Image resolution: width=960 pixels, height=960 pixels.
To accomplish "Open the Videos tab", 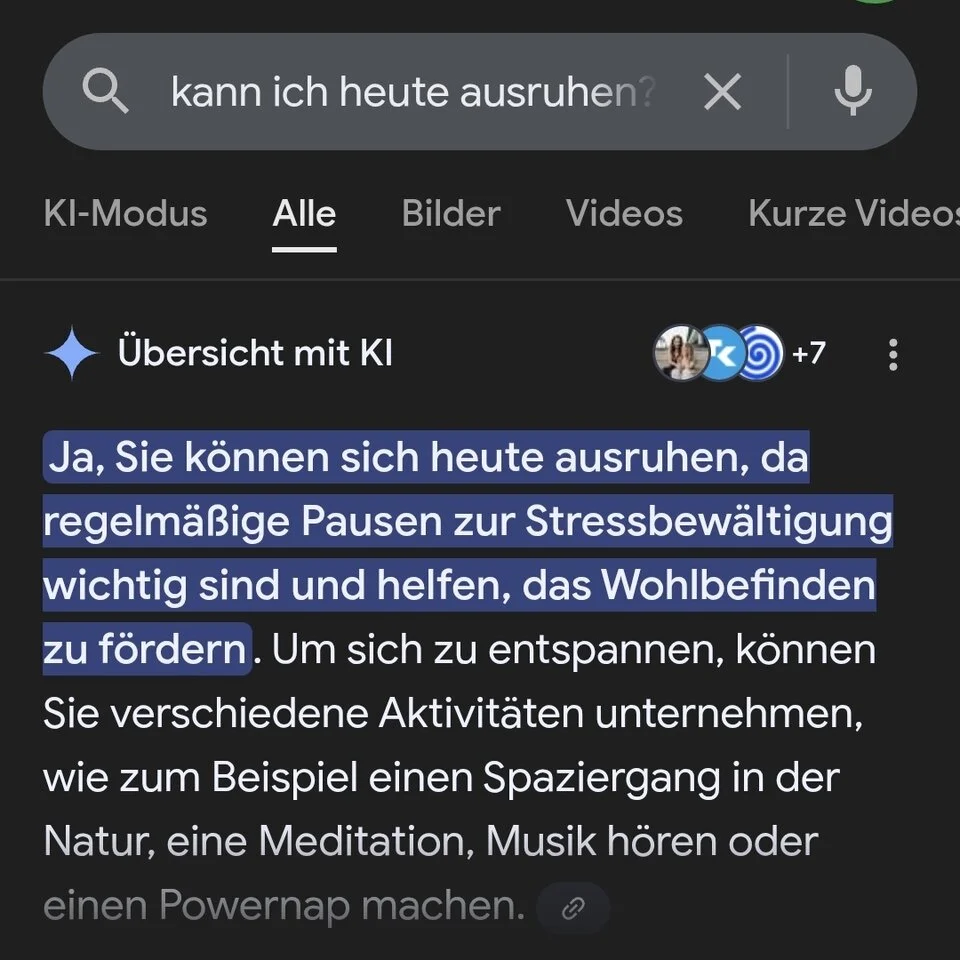I will point(624,214).
